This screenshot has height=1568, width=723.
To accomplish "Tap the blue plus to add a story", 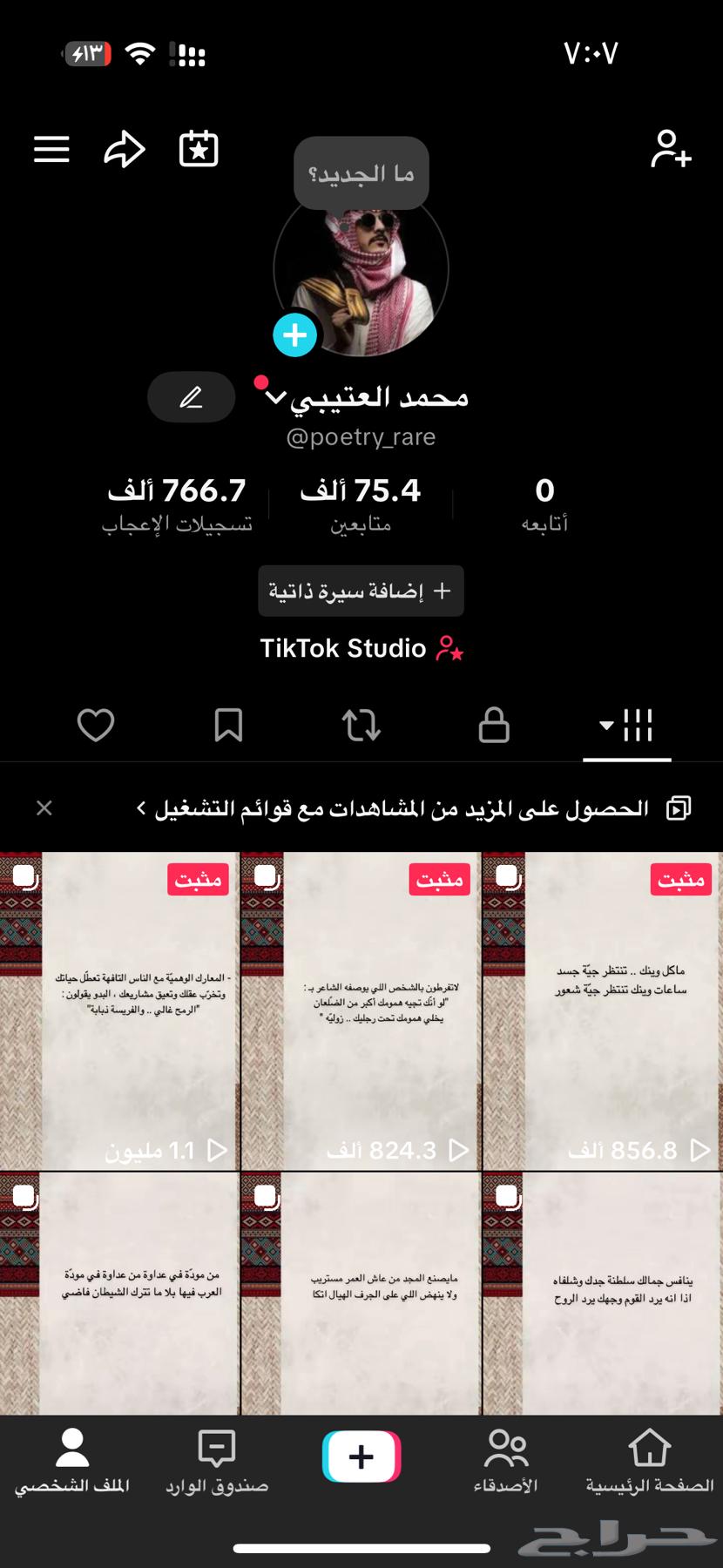I will pos(295,334).
